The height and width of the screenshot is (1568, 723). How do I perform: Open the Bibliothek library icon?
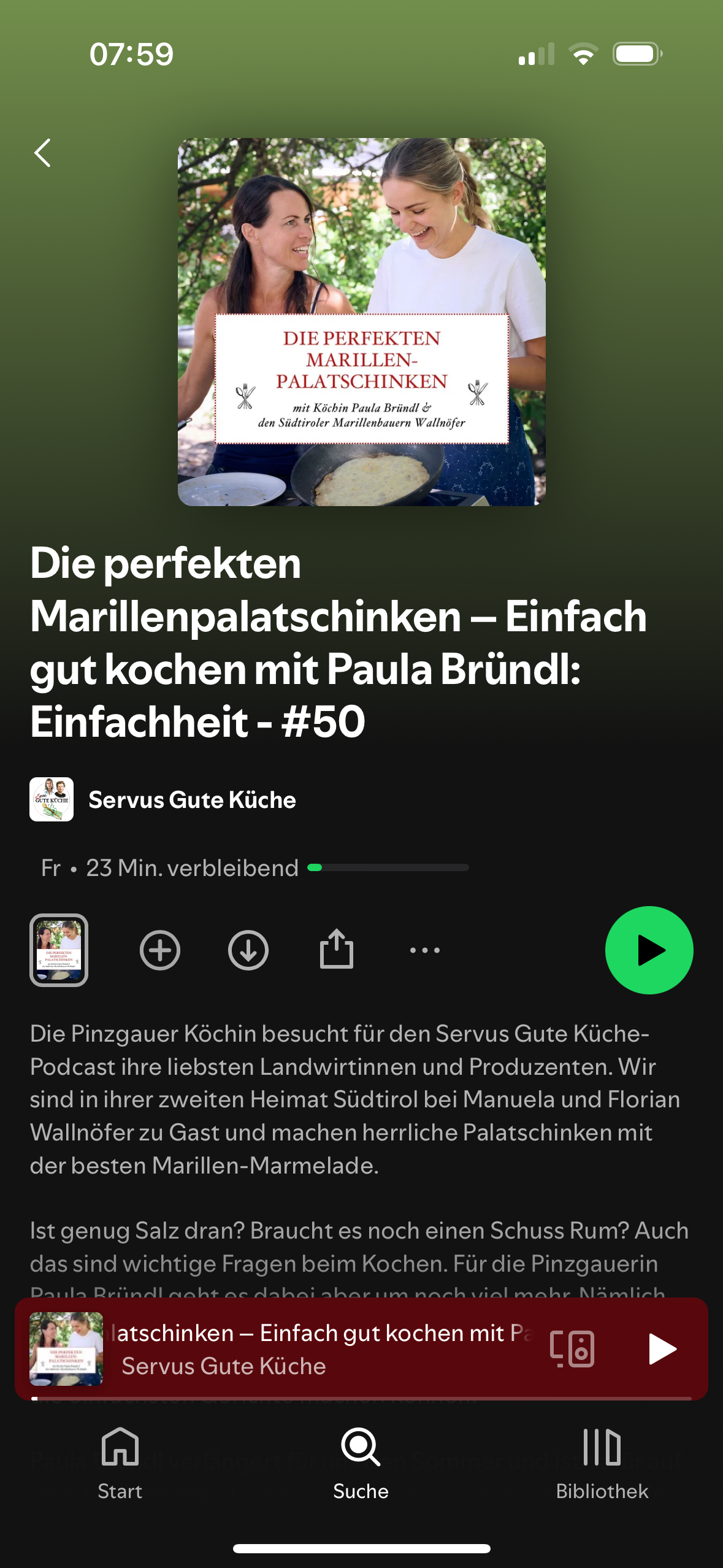click(602, 1448)
